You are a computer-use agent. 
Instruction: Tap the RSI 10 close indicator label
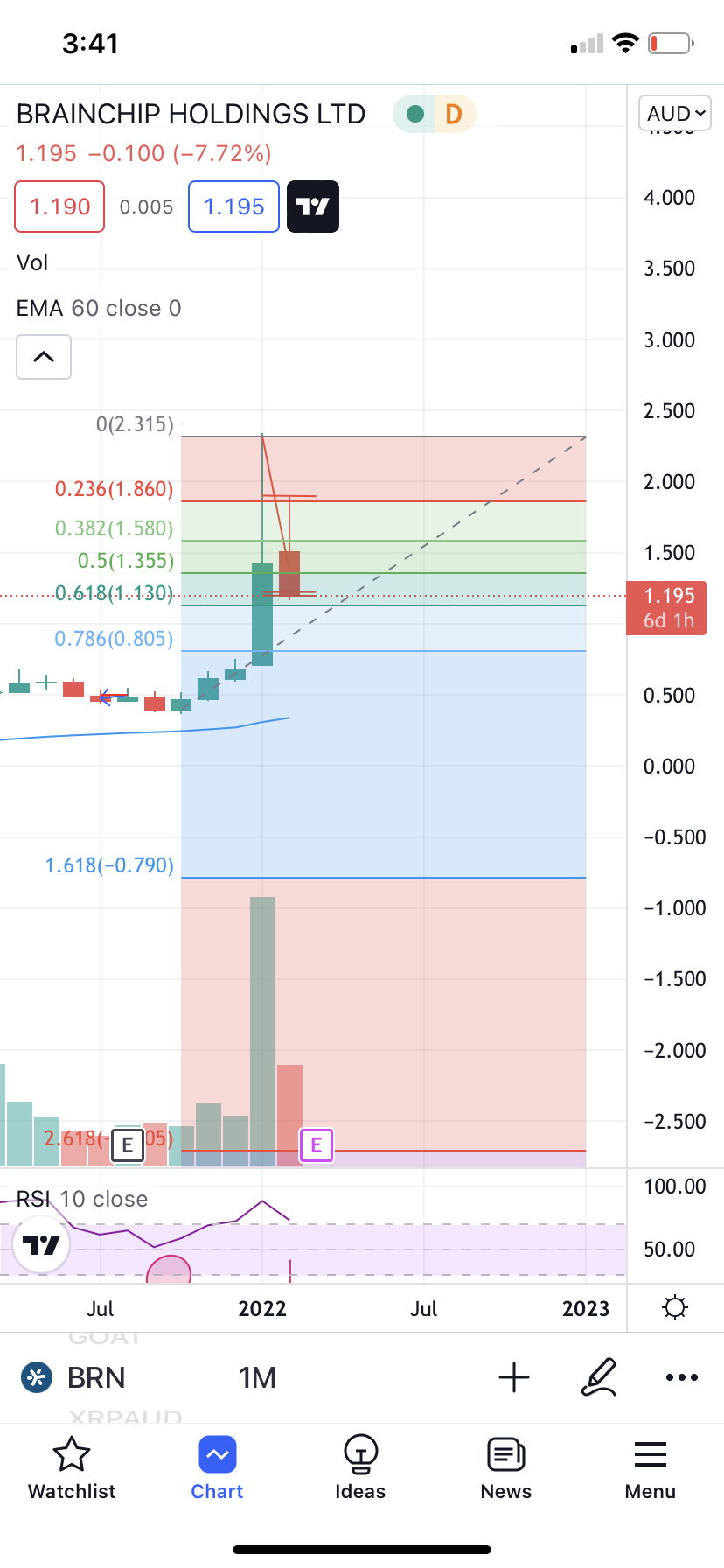(x=82, y=1199)
